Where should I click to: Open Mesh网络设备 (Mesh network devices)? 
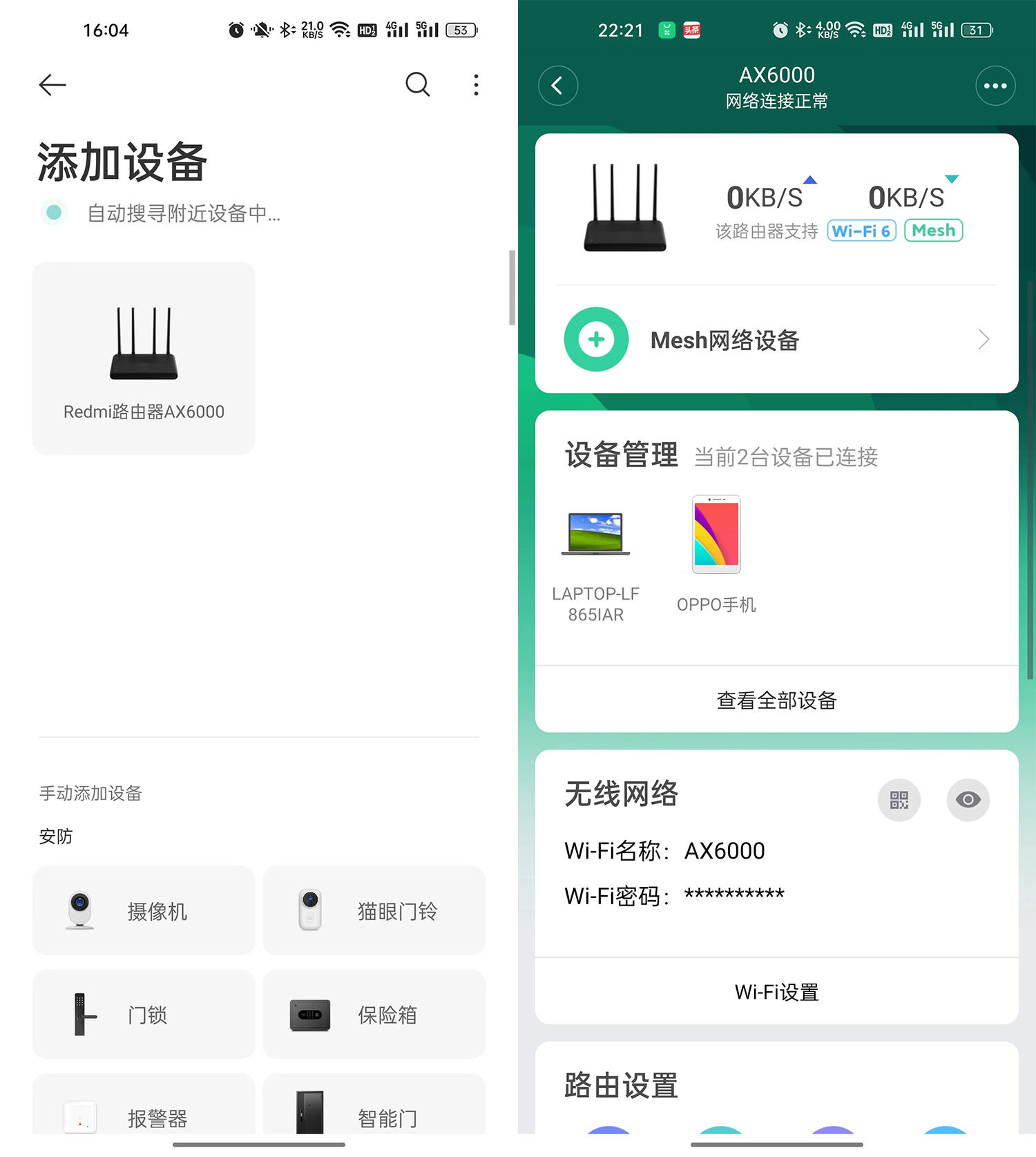[776, 340]
